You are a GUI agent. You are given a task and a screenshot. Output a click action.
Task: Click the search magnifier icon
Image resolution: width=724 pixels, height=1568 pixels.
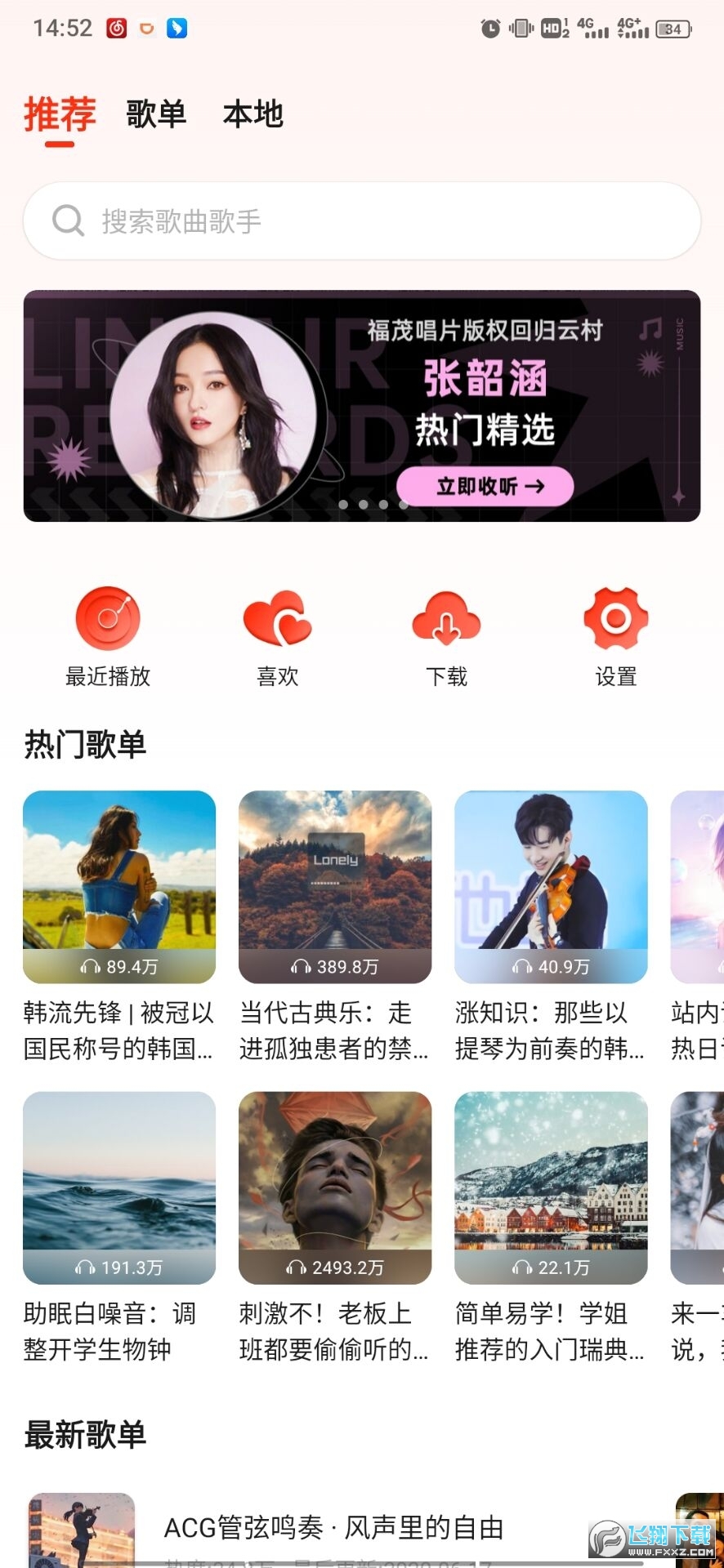click(x=69, y=221)
